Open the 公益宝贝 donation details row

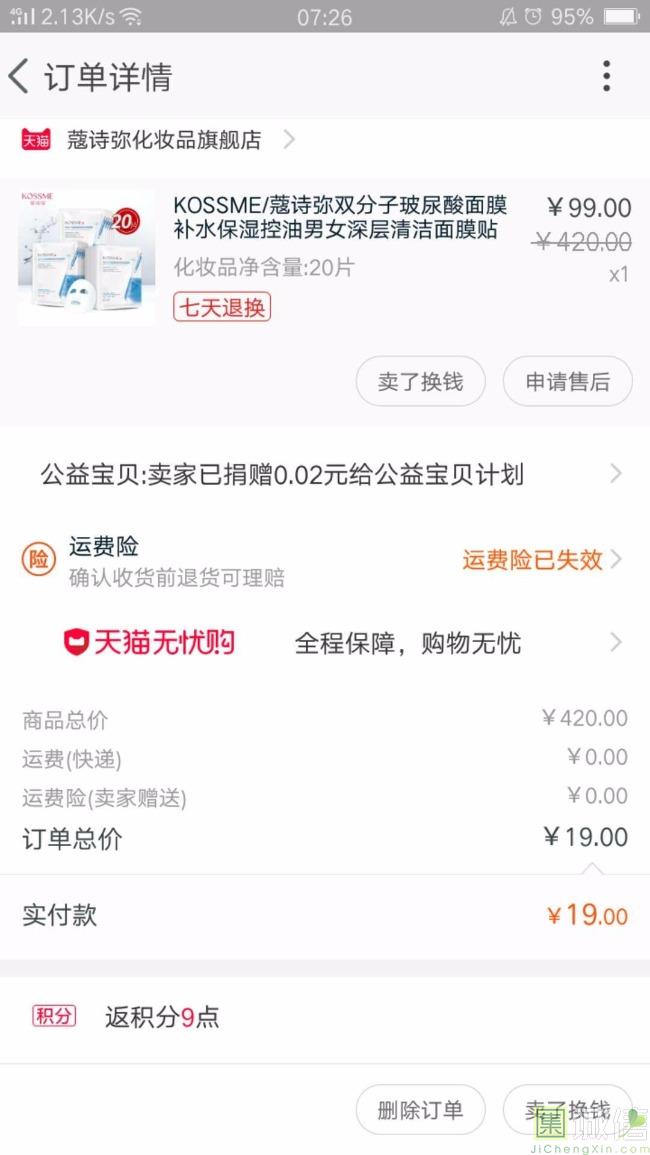coord(325,474)
